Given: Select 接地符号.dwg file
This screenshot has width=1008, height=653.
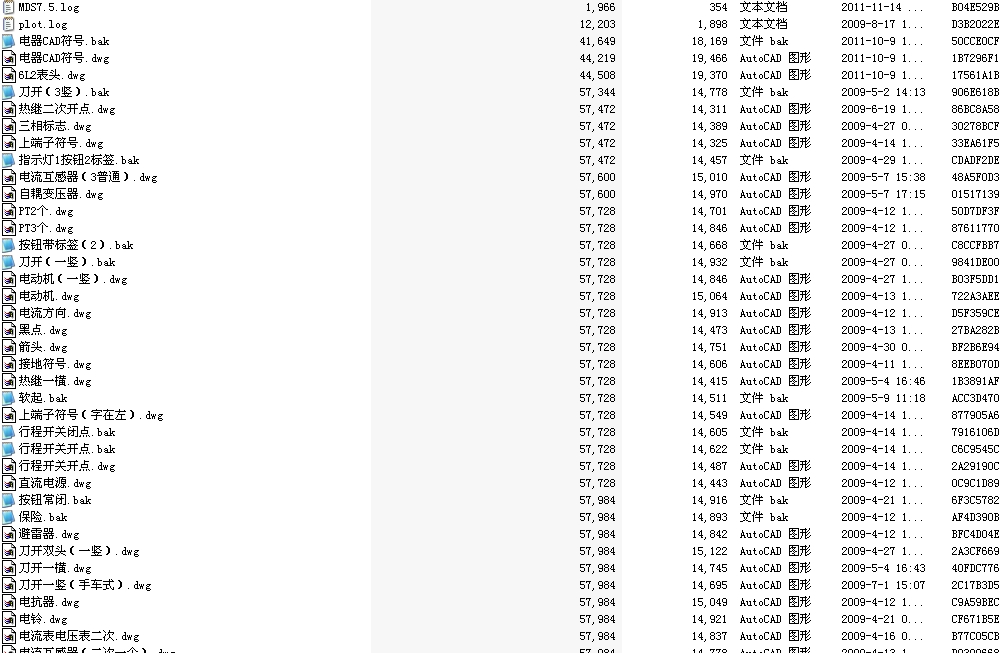Looking at the screenshot, I should pyautogui.click(x=55, y=364).
